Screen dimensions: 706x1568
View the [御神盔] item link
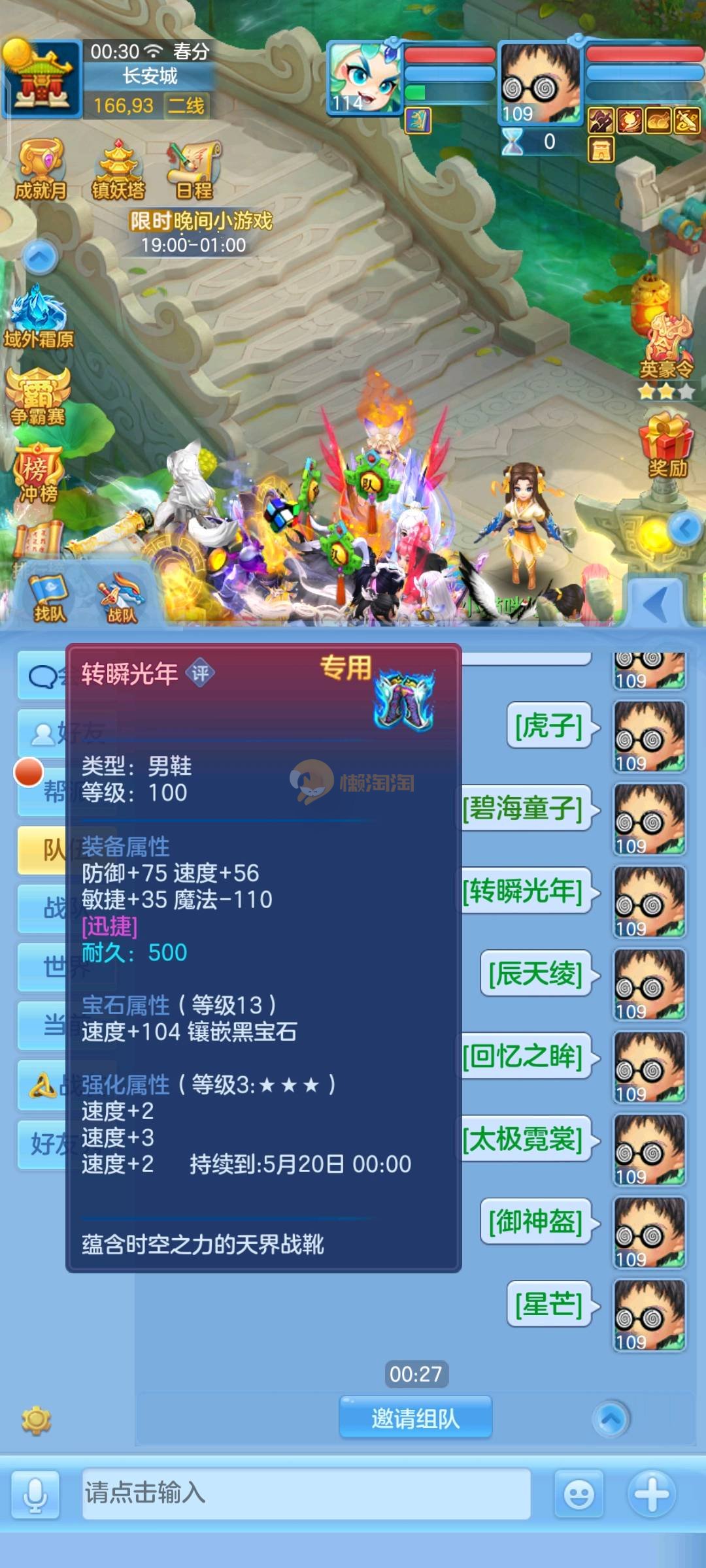click(x=536, y=1222)
